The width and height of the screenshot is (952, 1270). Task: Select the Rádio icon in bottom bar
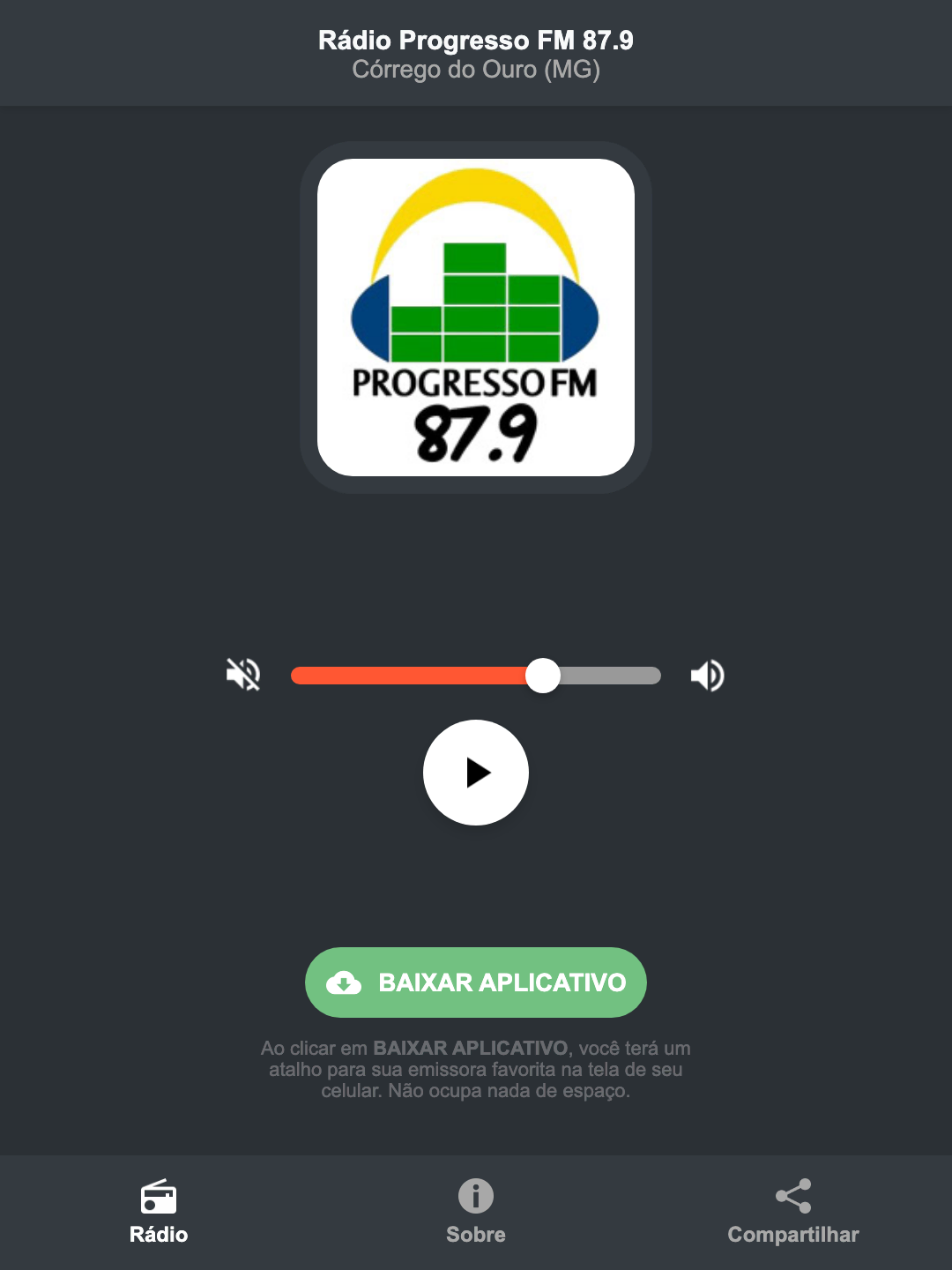point(159,1199)
